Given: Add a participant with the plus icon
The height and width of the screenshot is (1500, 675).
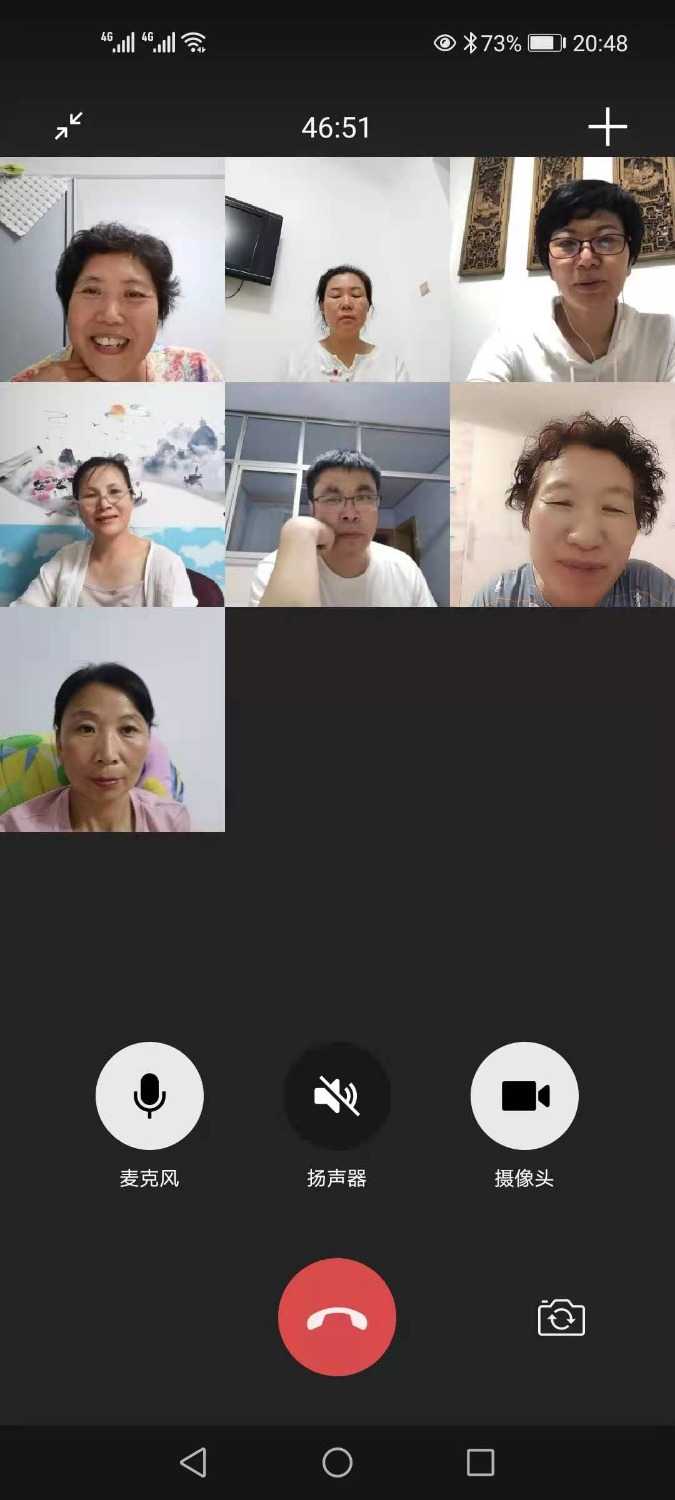Looking at the screenshot, I should tap(607, 127).
